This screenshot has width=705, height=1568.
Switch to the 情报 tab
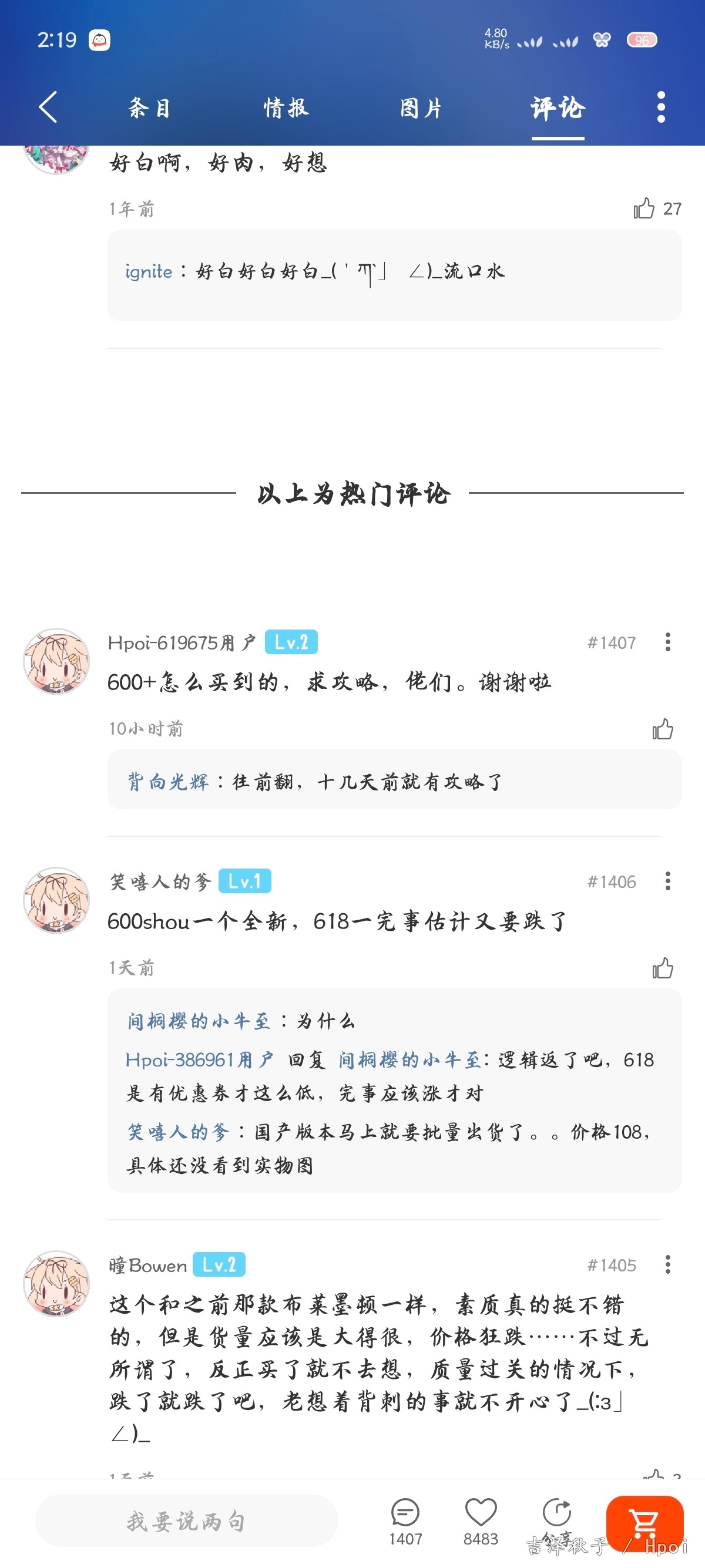pyautogui.click(x=286, y=107)
